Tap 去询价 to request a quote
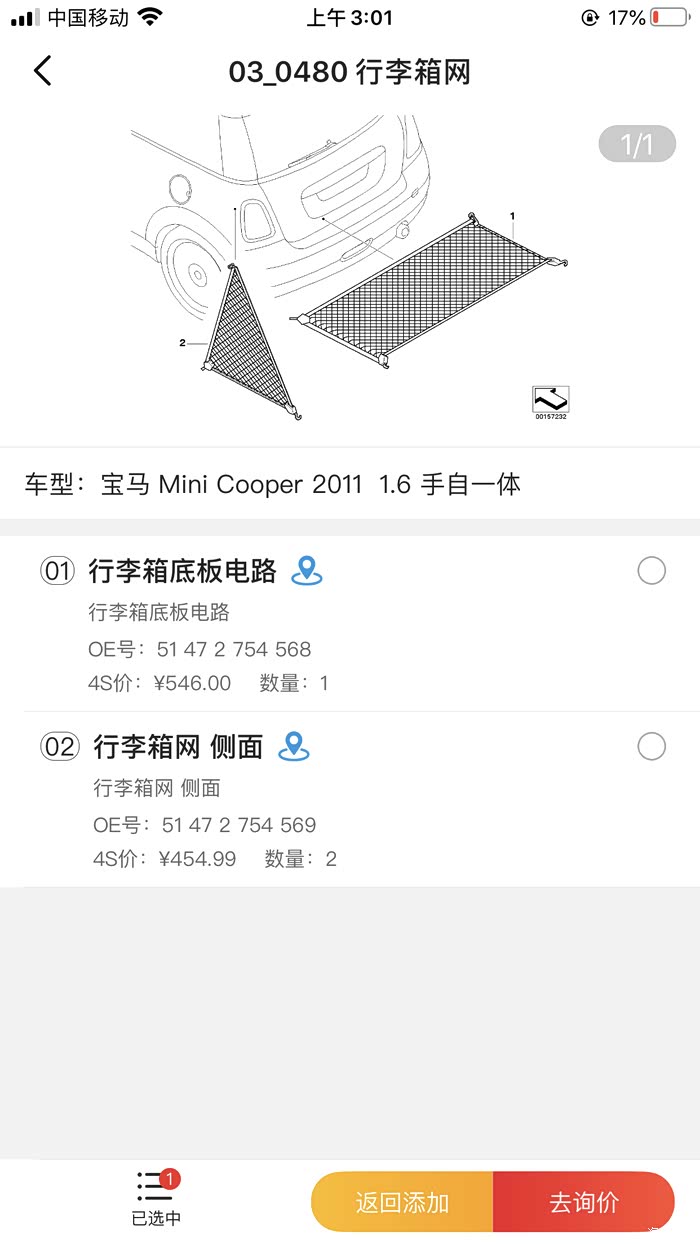Viewport: 700px width, 1244px height. 584,1202
